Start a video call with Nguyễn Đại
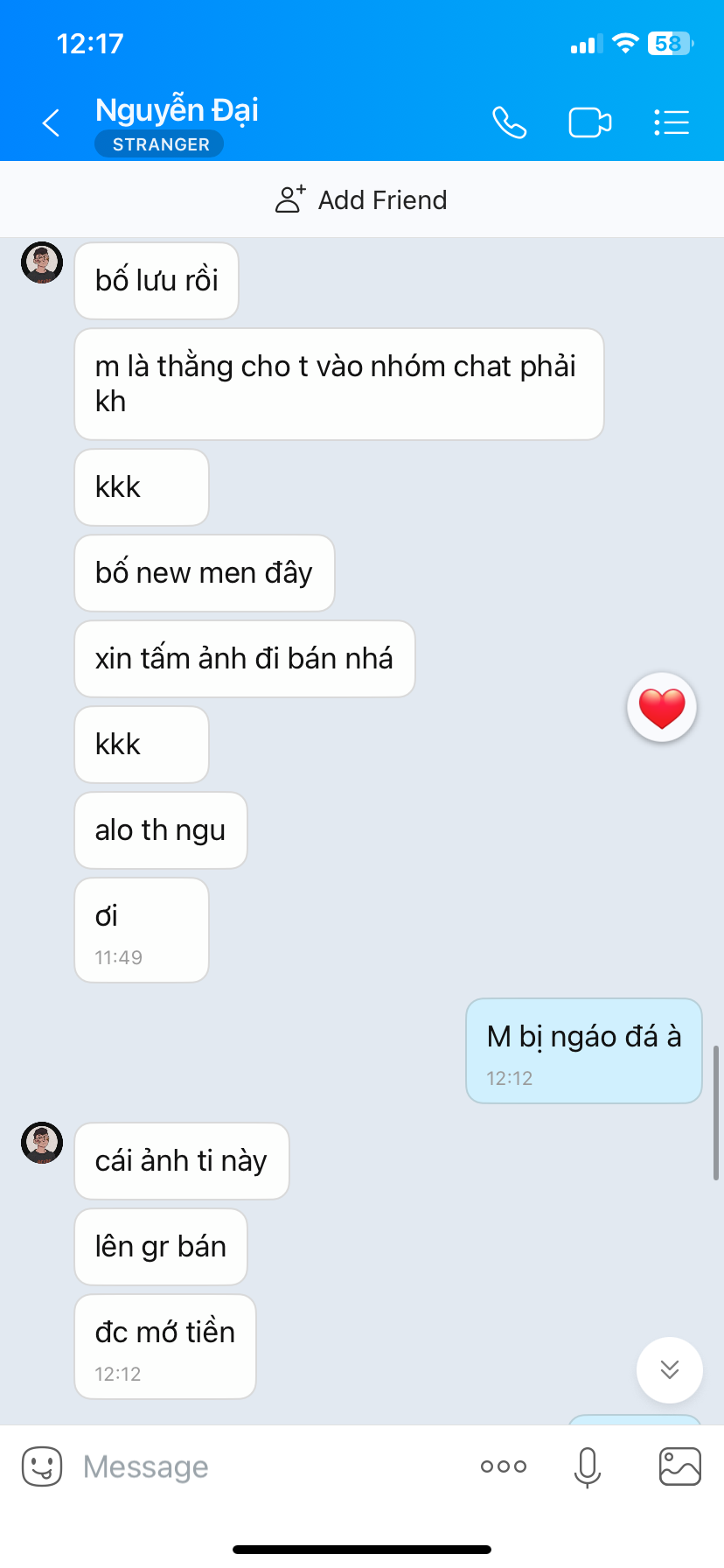 click(x=590, y=123)
